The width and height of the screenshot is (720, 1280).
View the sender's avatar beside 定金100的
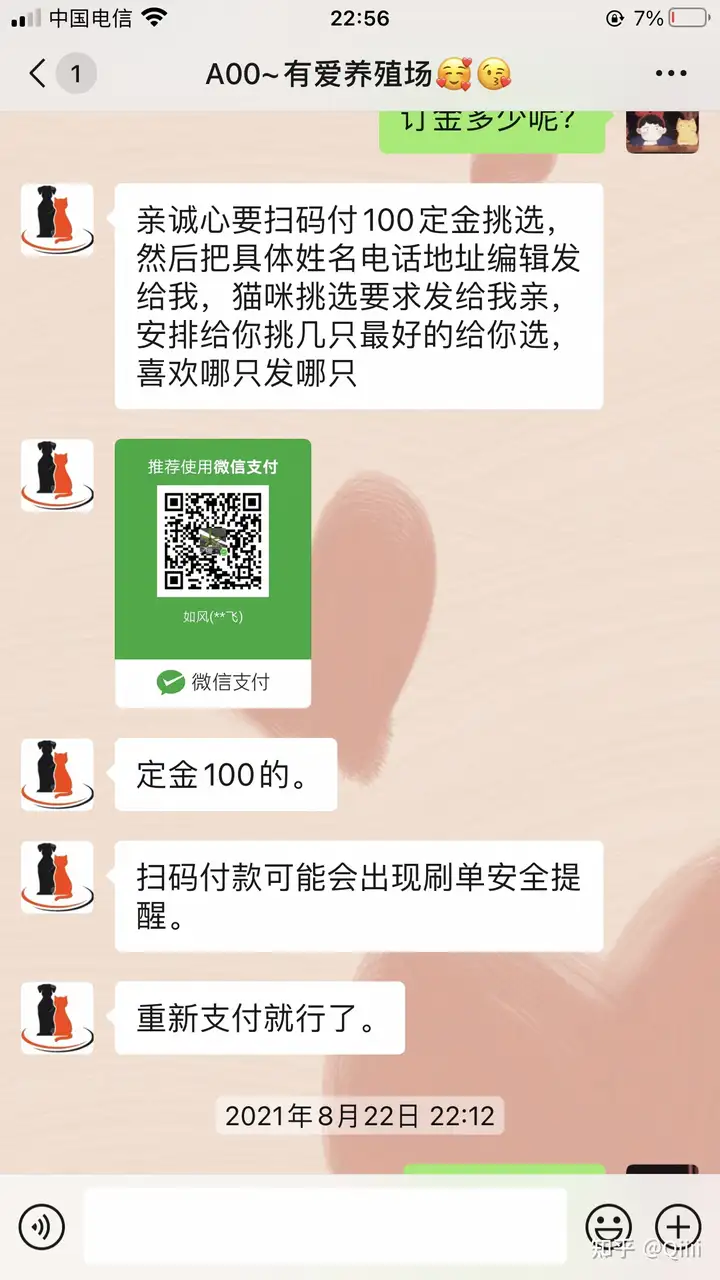pyautogui.click(x=57, y=774)
